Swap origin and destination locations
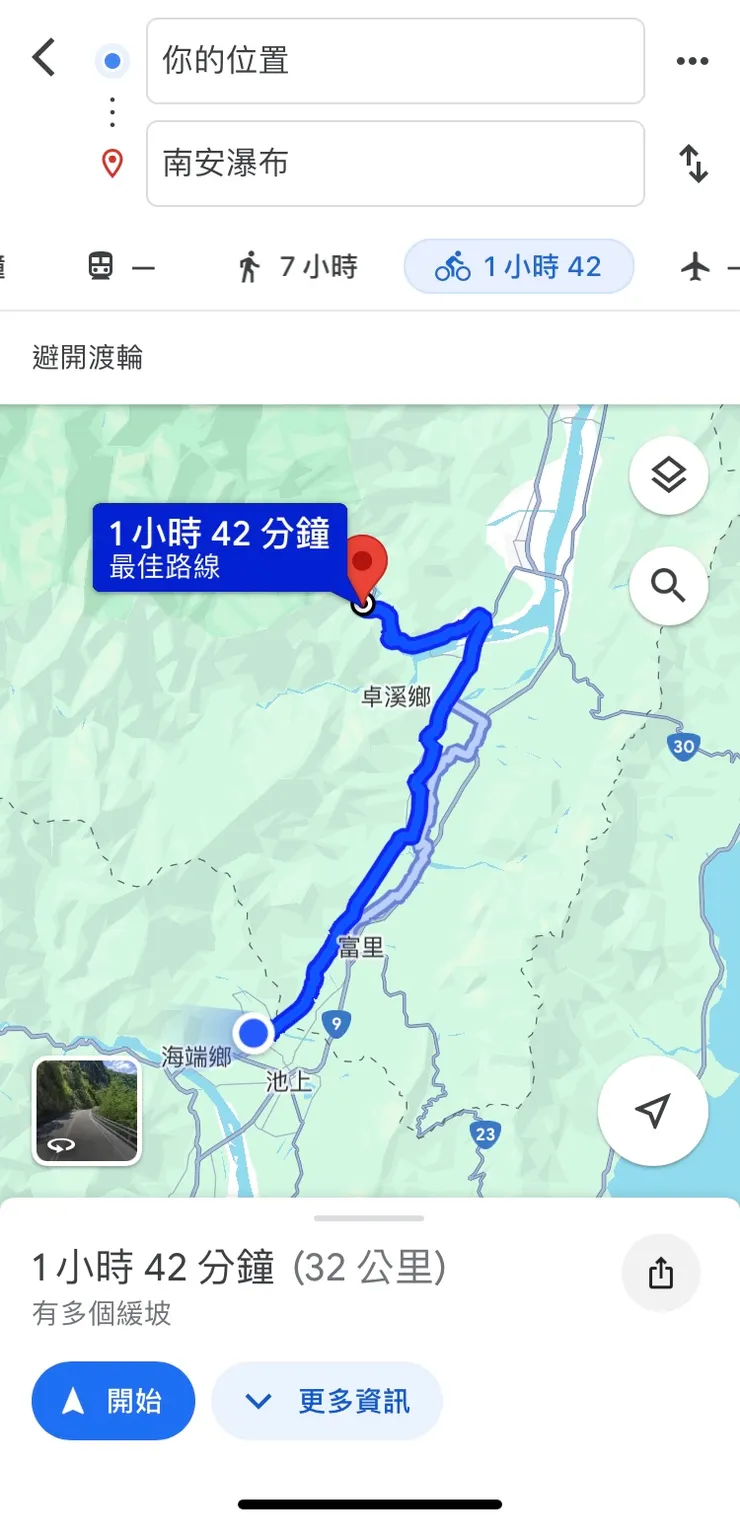Image resolution: width=740 pixels, height=1524 pixels. [694, 164]
